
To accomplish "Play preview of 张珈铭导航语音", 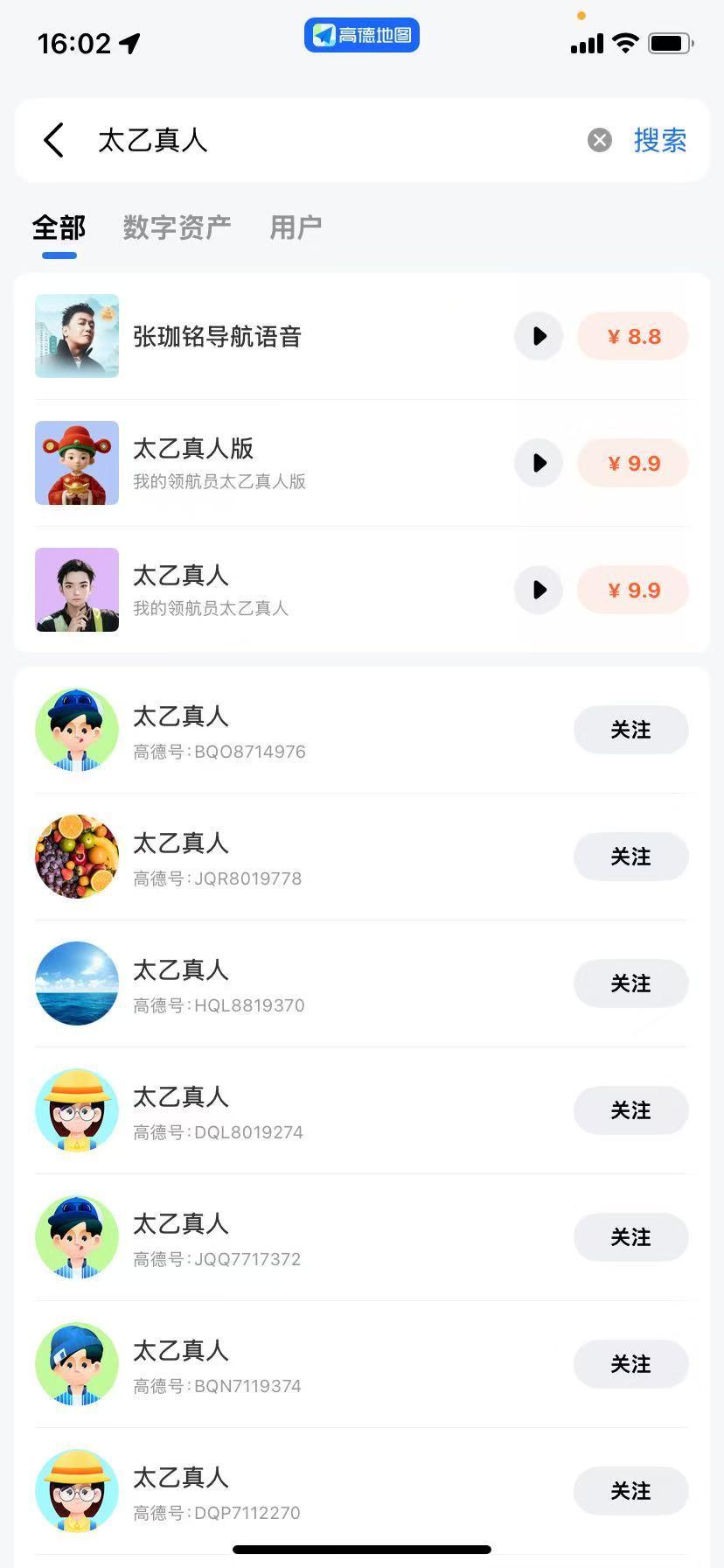I will point(539,336).
